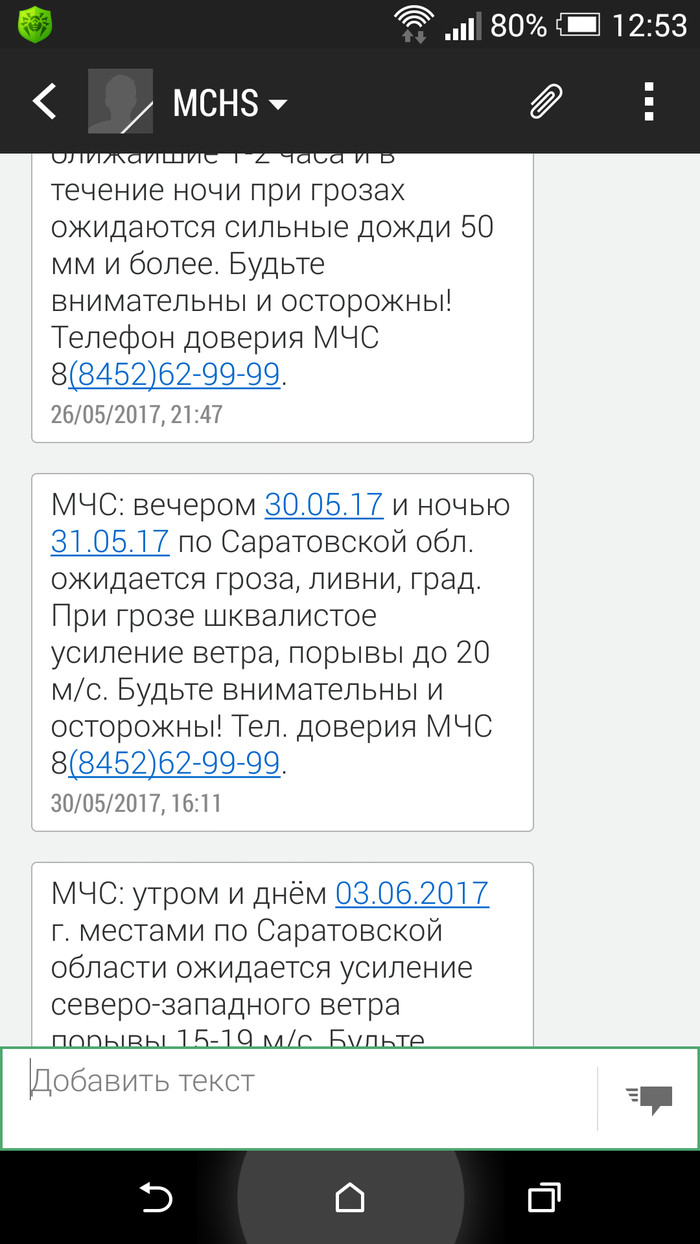Viewport: 700px width, 1244px height.
Task: Attach a file with the paperclip
Action: click(546, 102)
